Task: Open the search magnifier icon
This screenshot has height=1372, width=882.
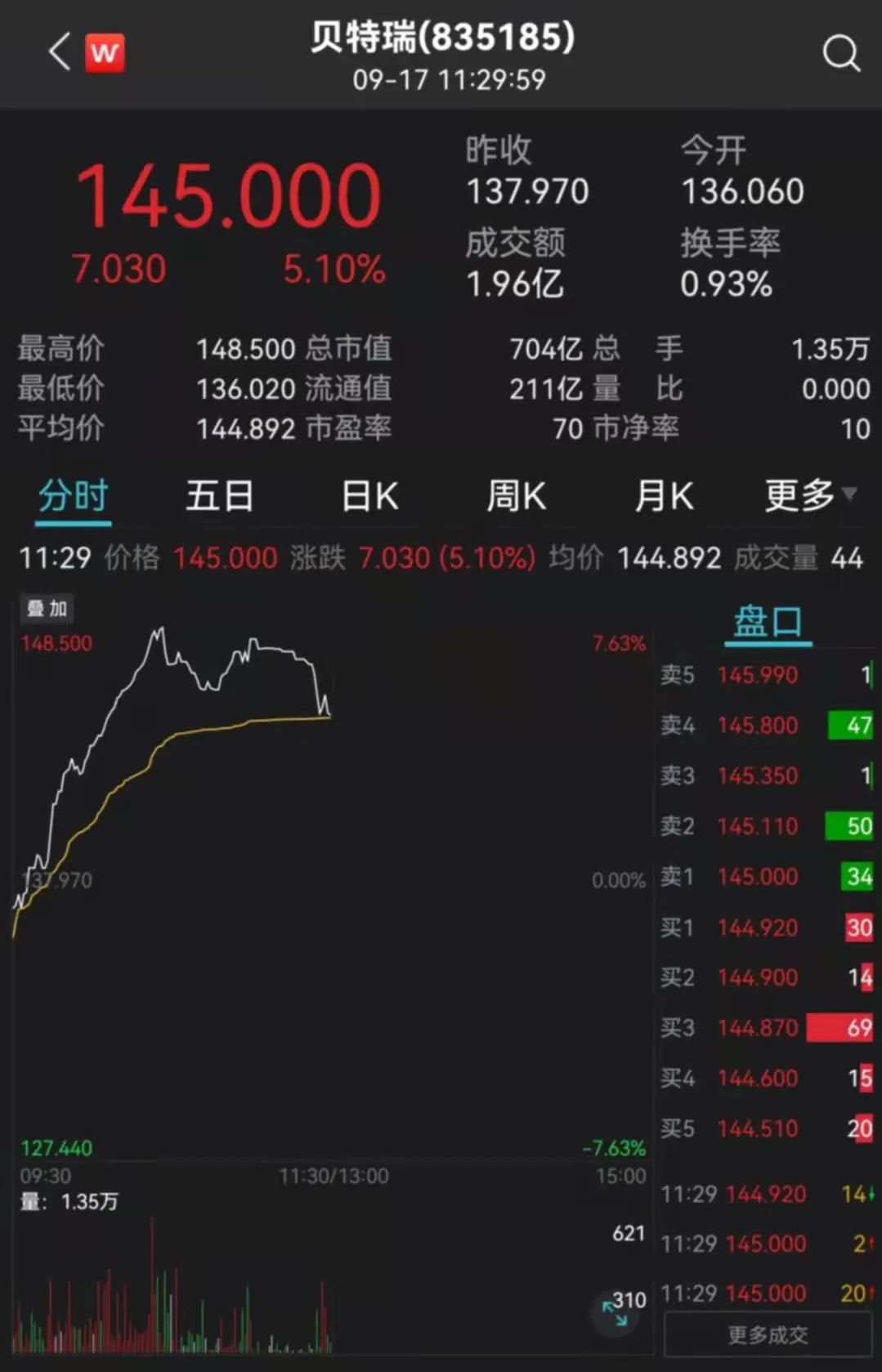Action: (x=840, y=54)
